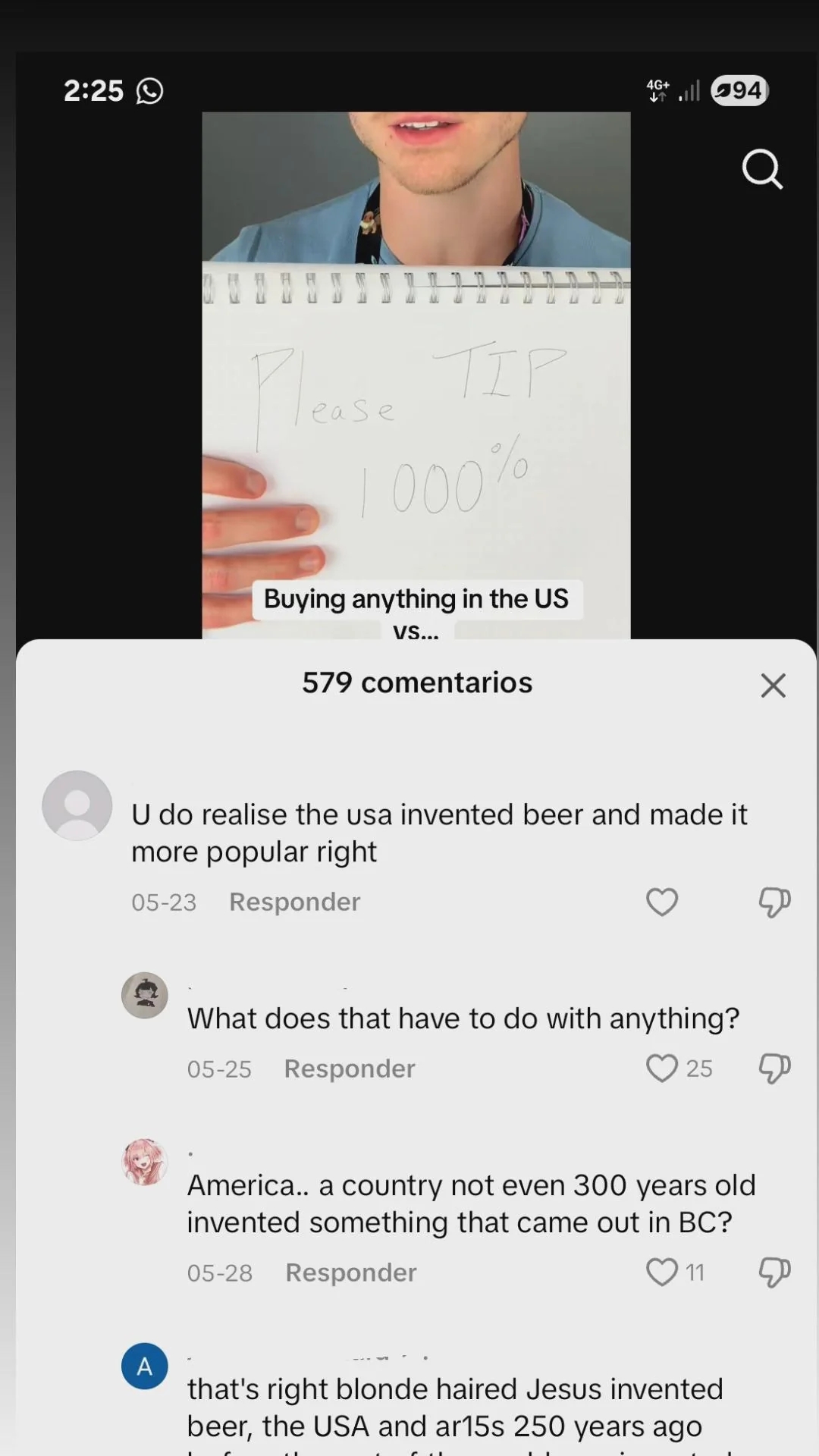Image resolution: width=819 pixels, height=1456 pixels.
Task: Tap the 'Buying anything in the US' caption
Action: (x=416, y=598)
